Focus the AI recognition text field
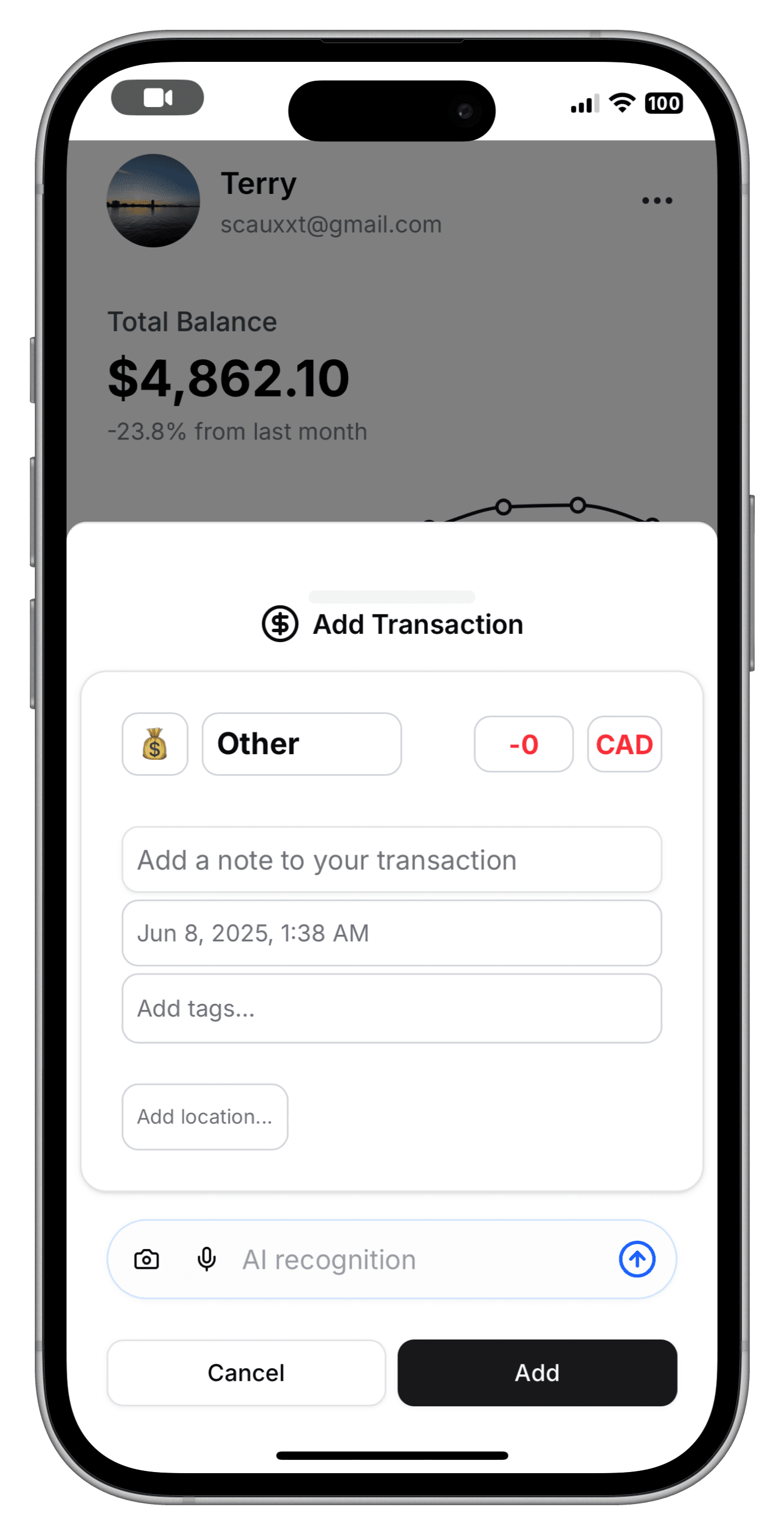 click(x=417, y=1259)
